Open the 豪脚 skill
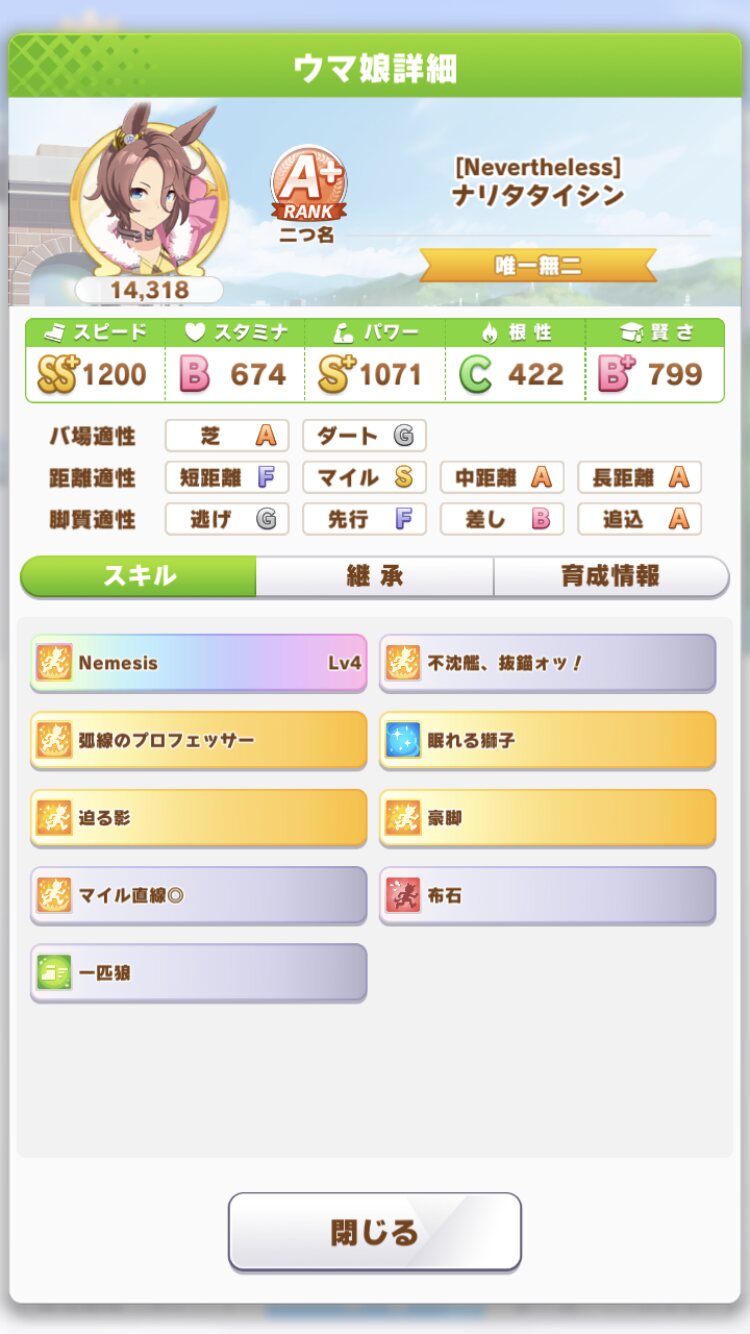 [x=548, y=817]
